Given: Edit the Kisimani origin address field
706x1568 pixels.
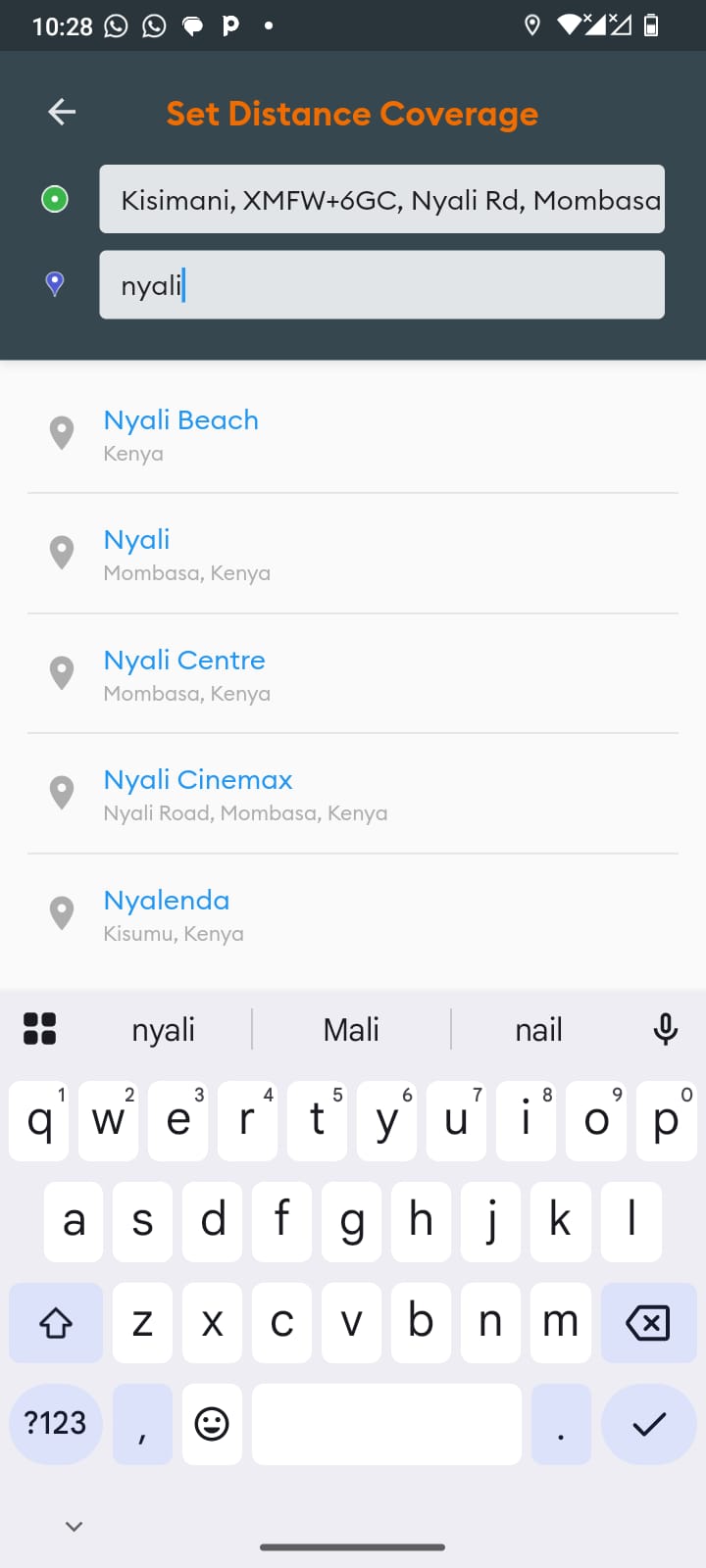Looking at the screenshot, I should (x=381, y=200).
